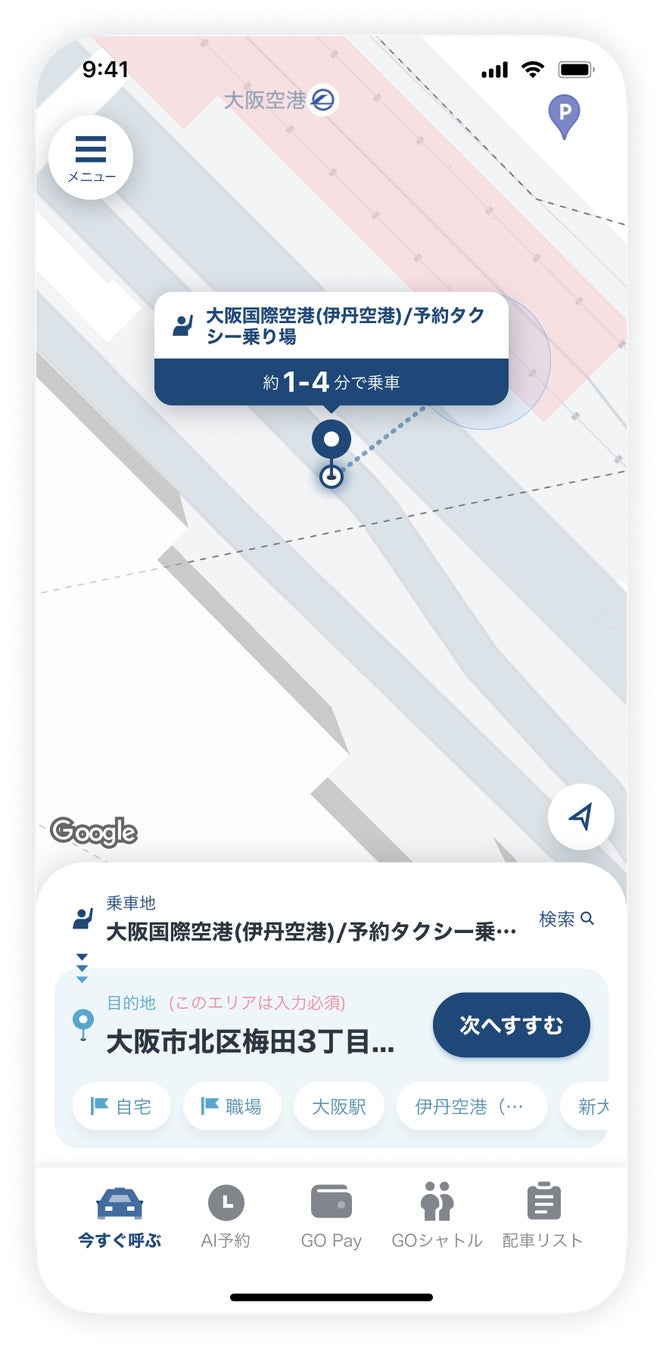Open the AI予約 tab
Image resolution: width=663 pixels, height=1350 pixels.
tap(226, 1217)
